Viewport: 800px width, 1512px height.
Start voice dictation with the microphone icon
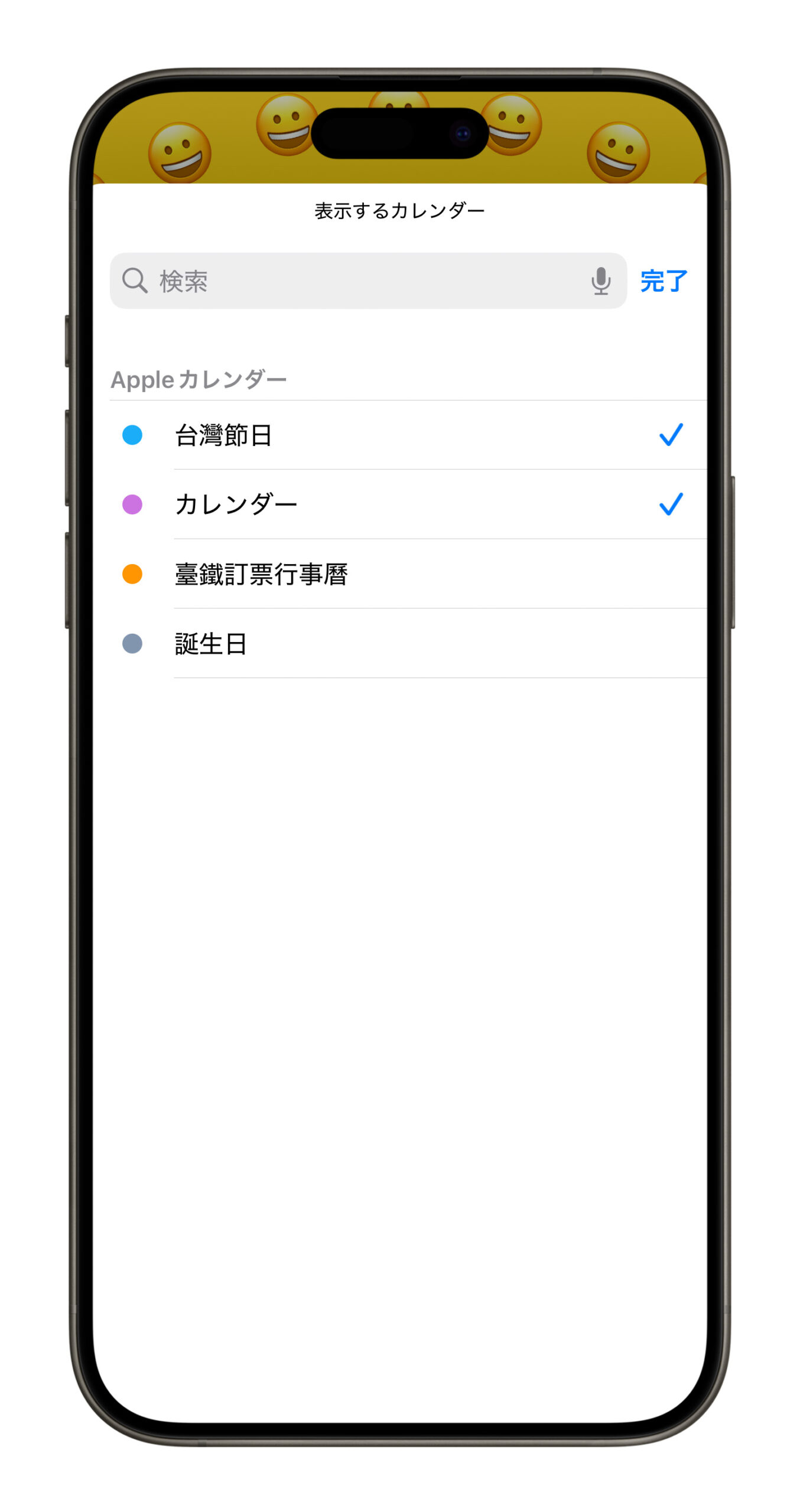point(600,281)
